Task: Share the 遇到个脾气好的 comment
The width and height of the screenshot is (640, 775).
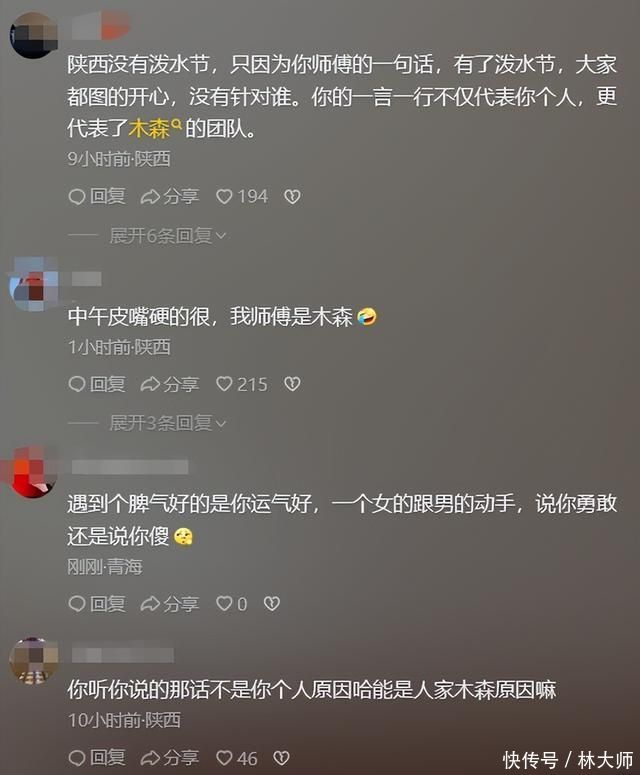Action: (170, 603)
